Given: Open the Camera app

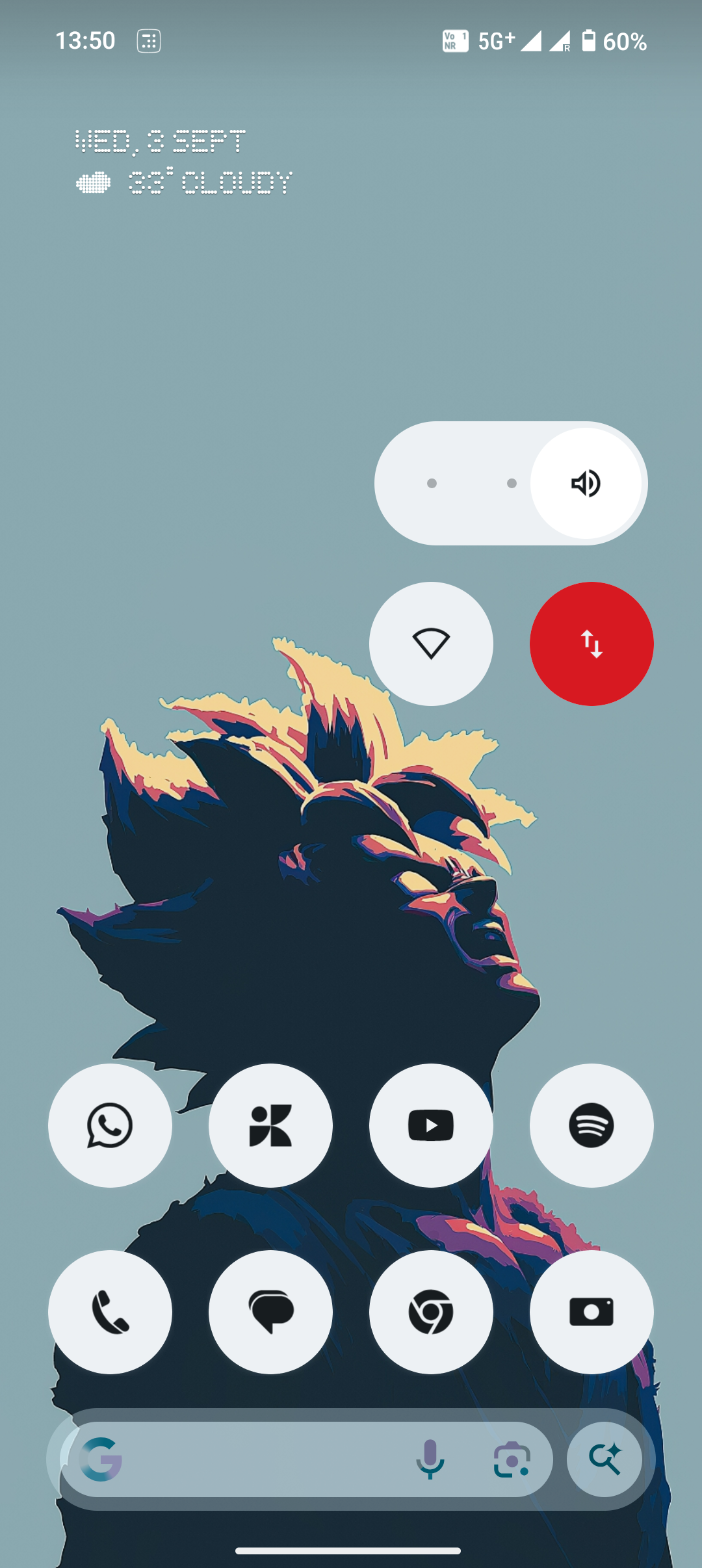Looking at the screenshot, I should pyautogui.click(x=591, y=1312).
